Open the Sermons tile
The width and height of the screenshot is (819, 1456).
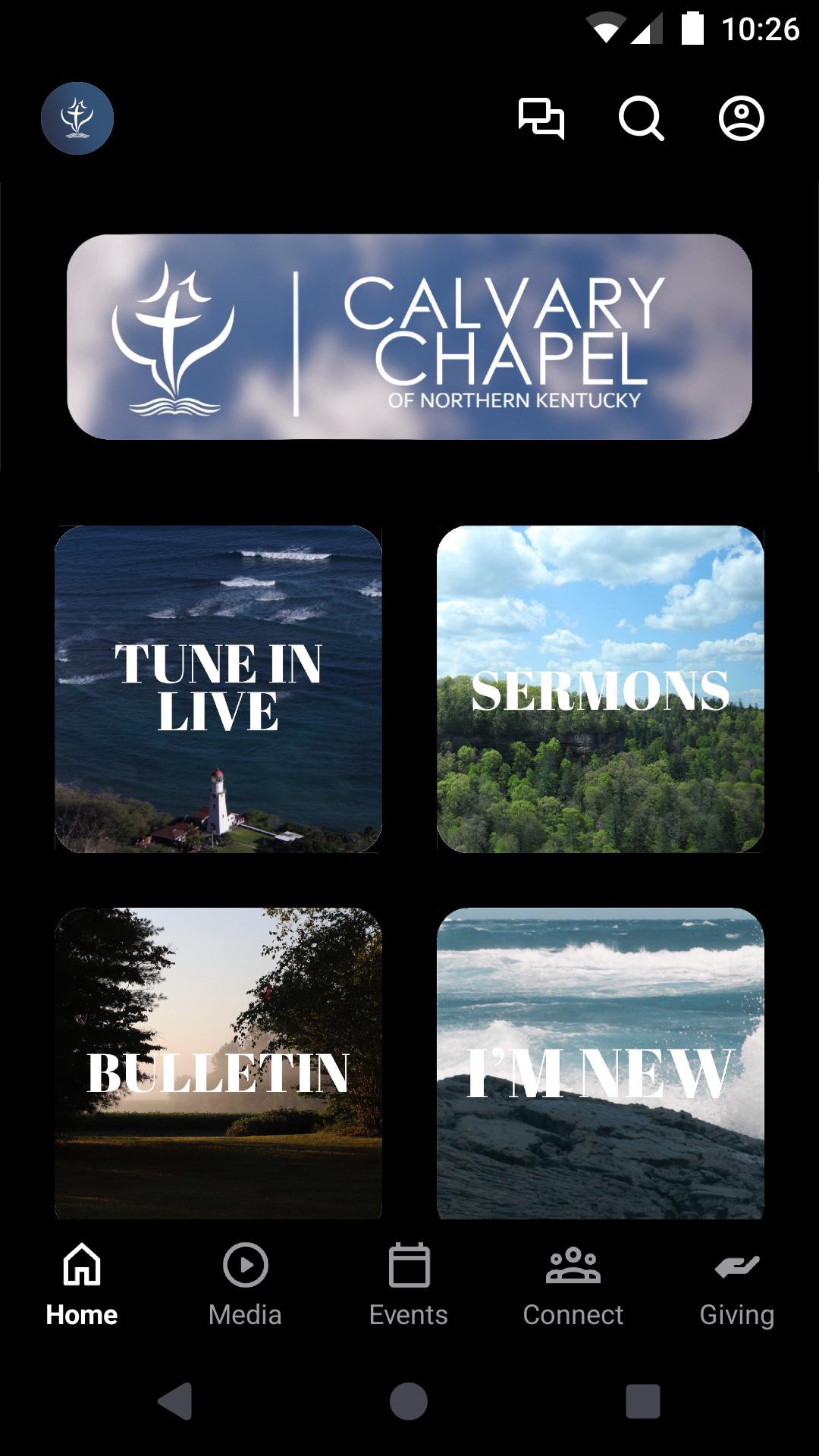coord(600,689)
